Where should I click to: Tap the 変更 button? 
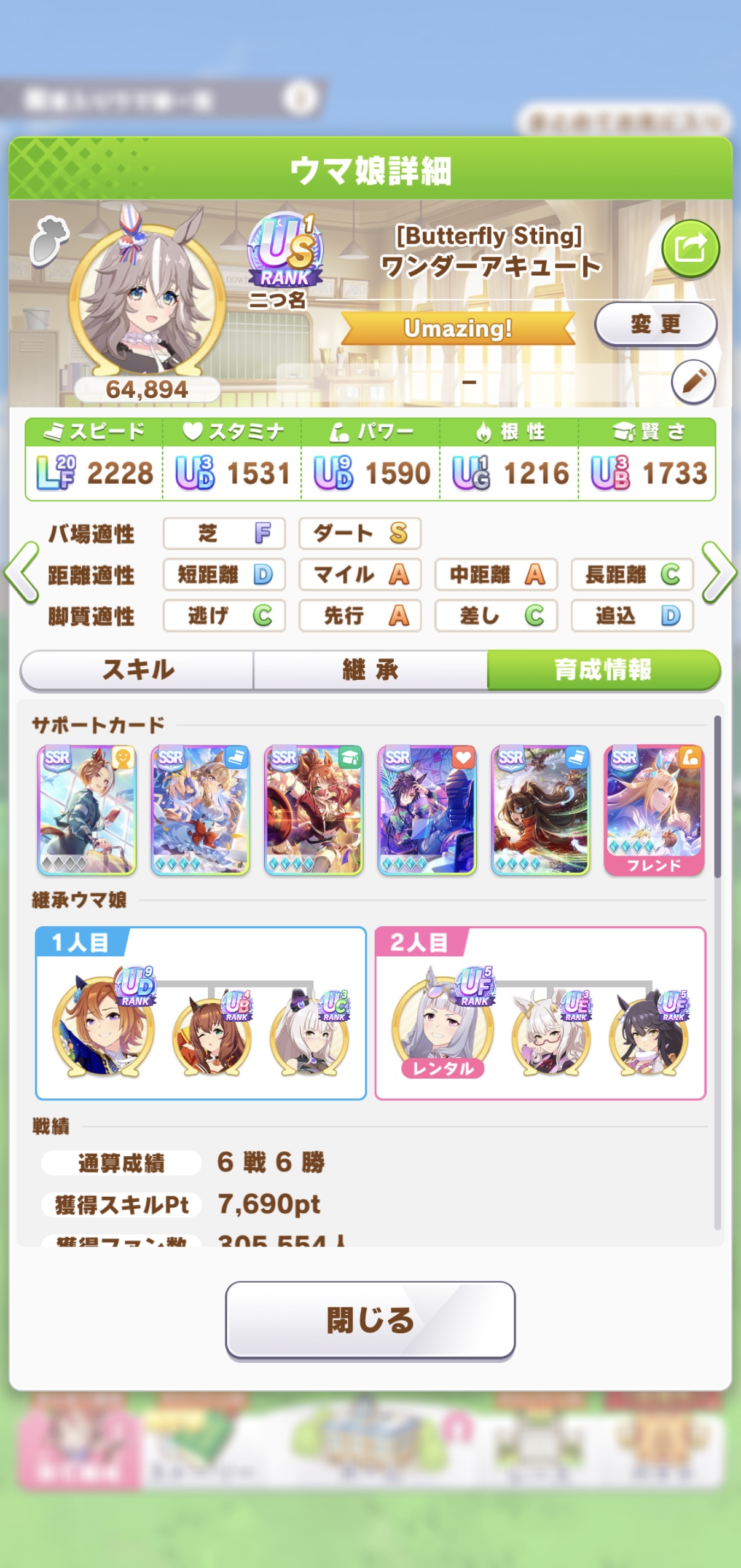click(x=655, y=324)
